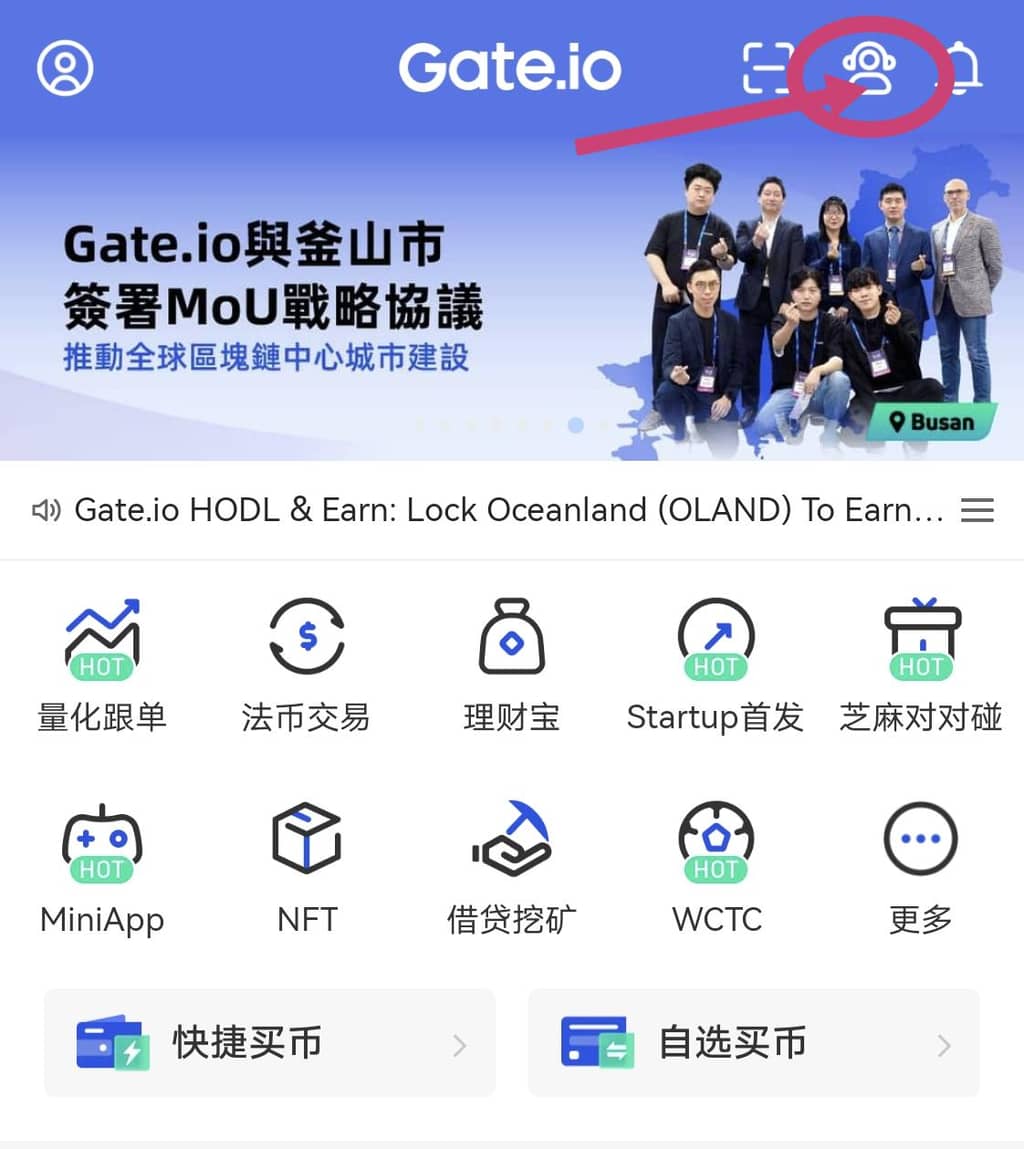Select 快捷买币 quick buy
Screen dimensions: 1024x1149
(270, 1043)
